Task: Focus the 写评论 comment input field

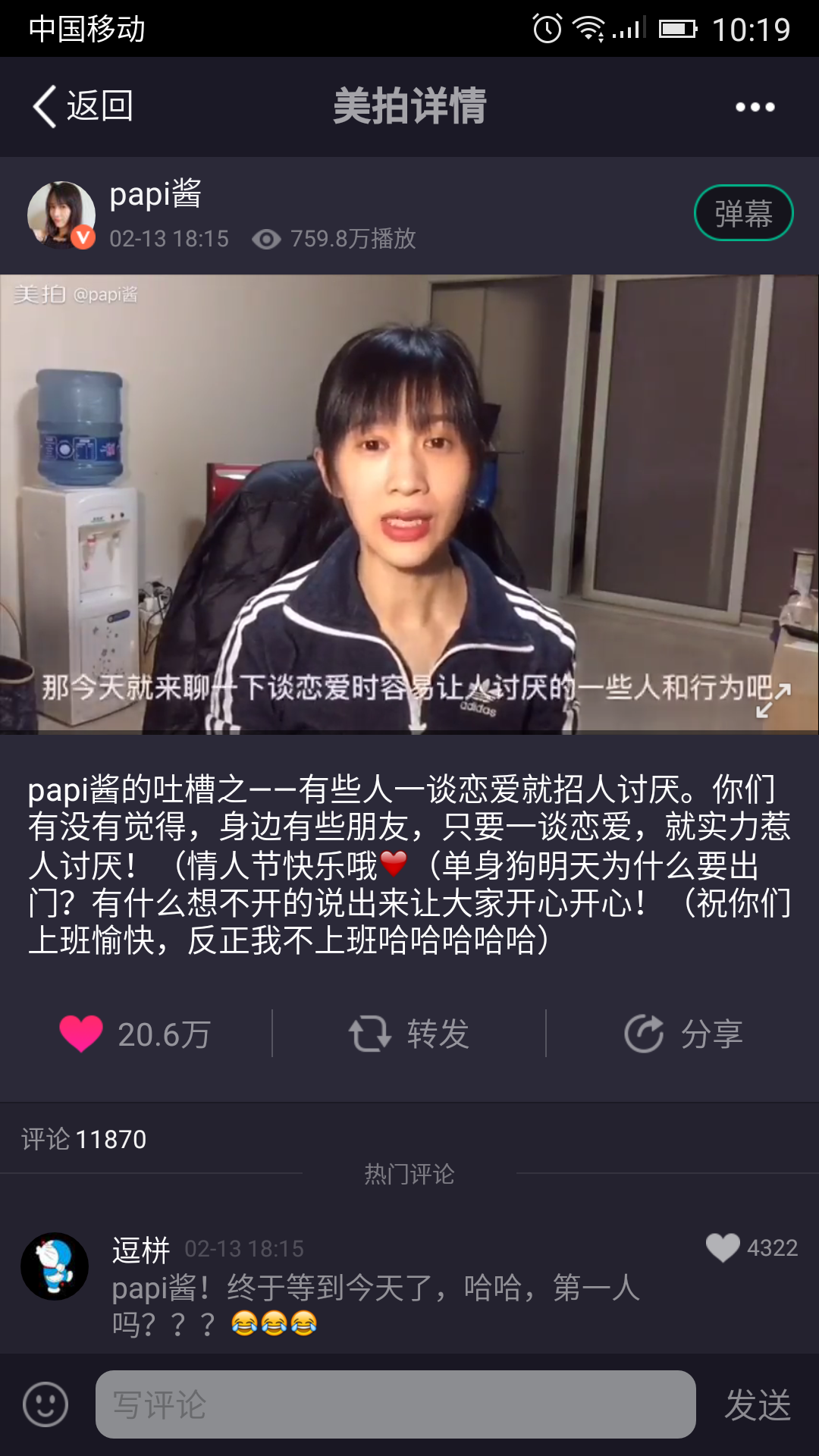Action: coord(394,1404)
